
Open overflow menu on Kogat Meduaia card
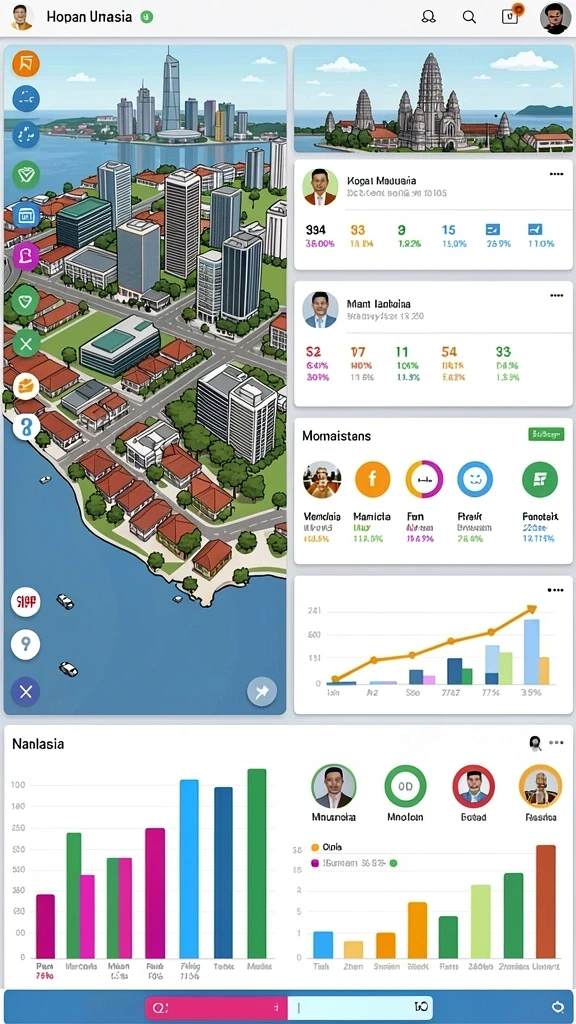coord(556,174)
